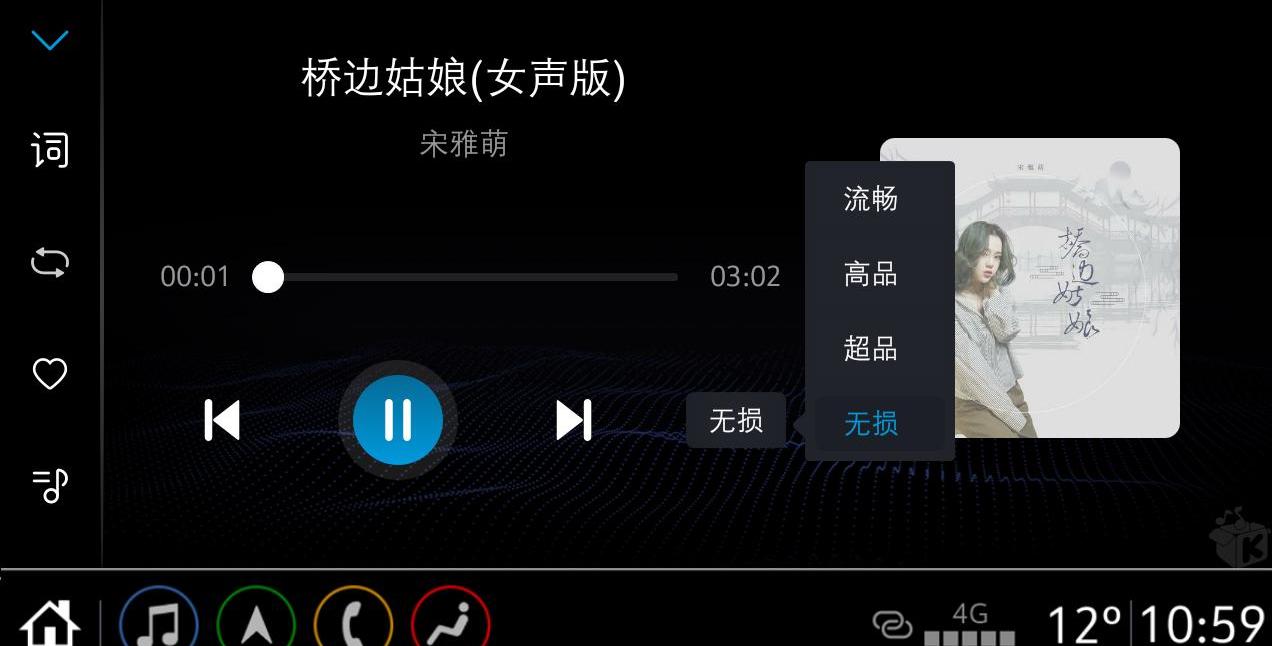Choose 超品 audio quality
Screen dimensions: 1272x646
pyautogui.click(x=871, y=349)
